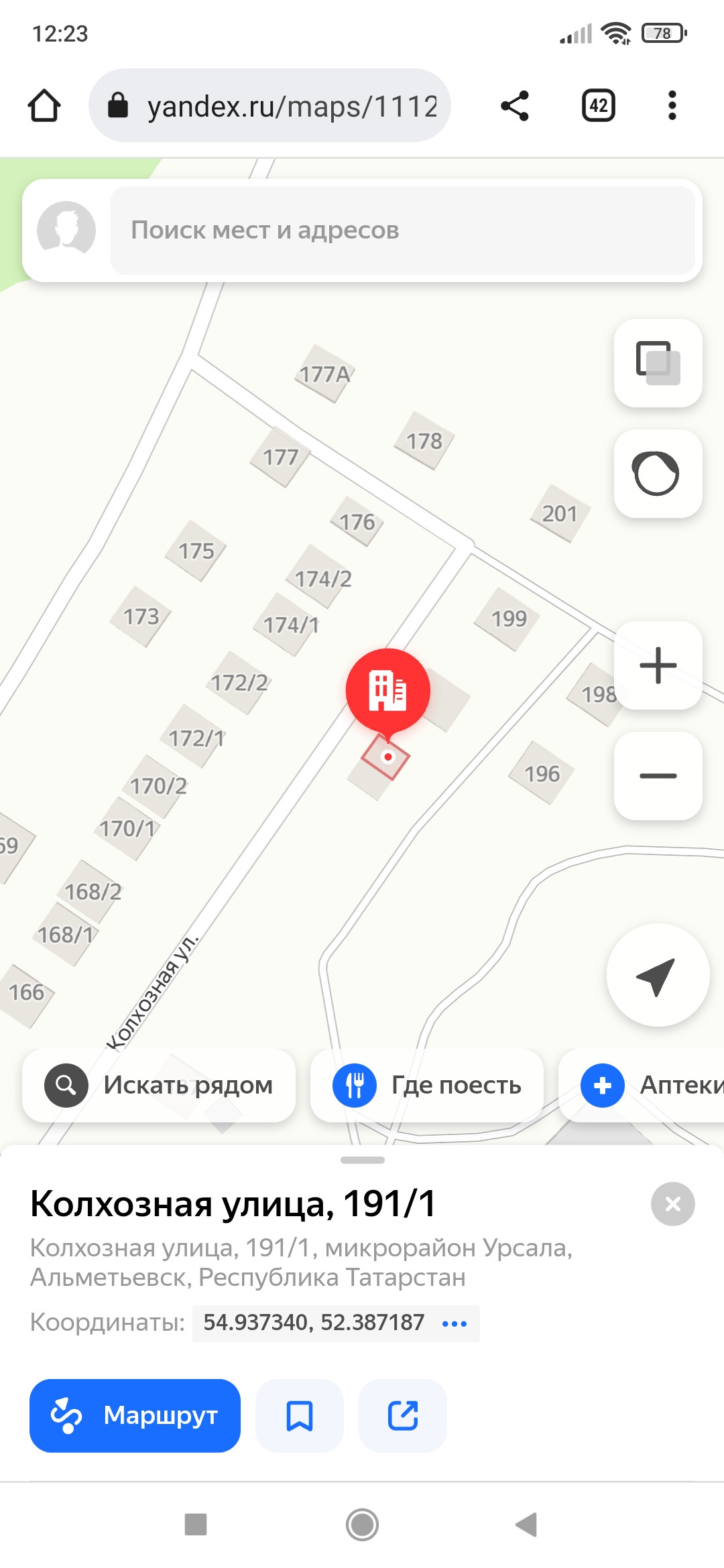Open the profile avatar
Screen dimensions: 724x1568
click(x=66, y=230)
